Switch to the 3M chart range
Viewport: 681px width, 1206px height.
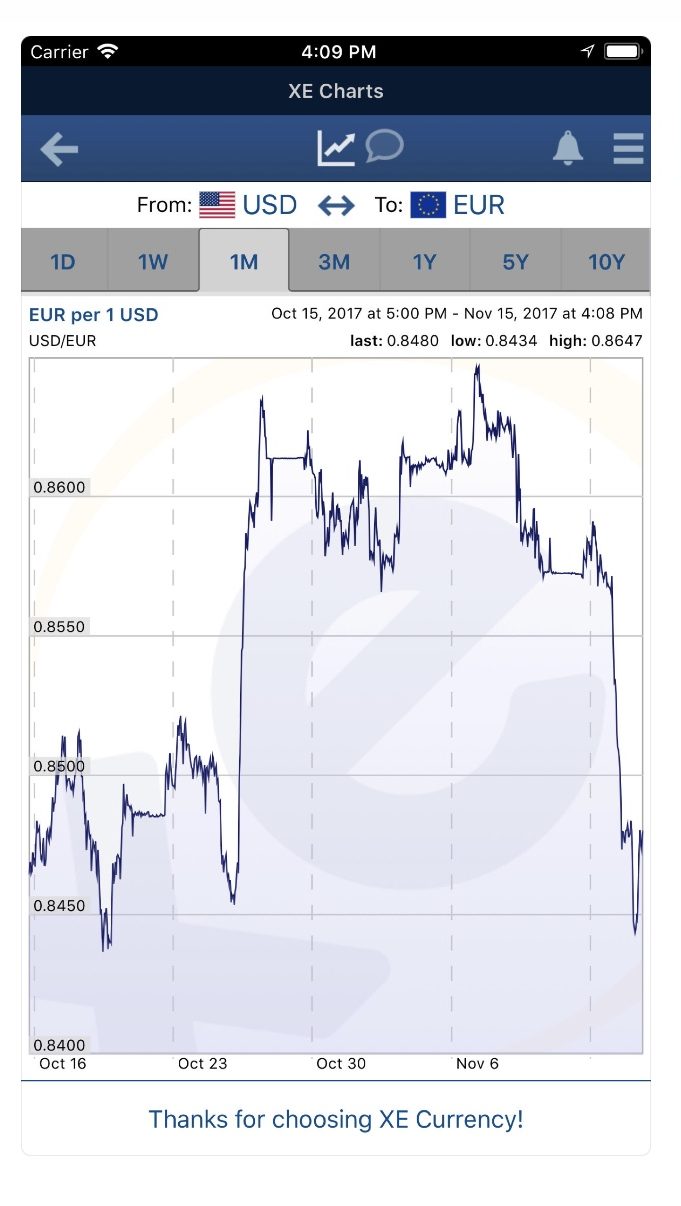point(334,261)
